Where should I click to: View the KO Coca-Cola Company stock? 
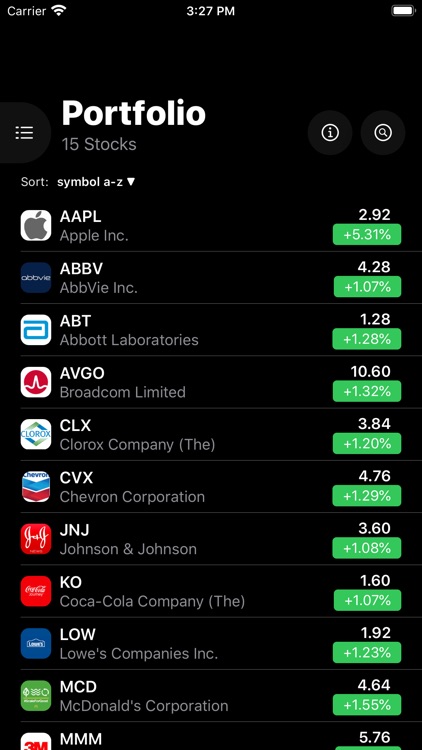[x=211, y=591]
